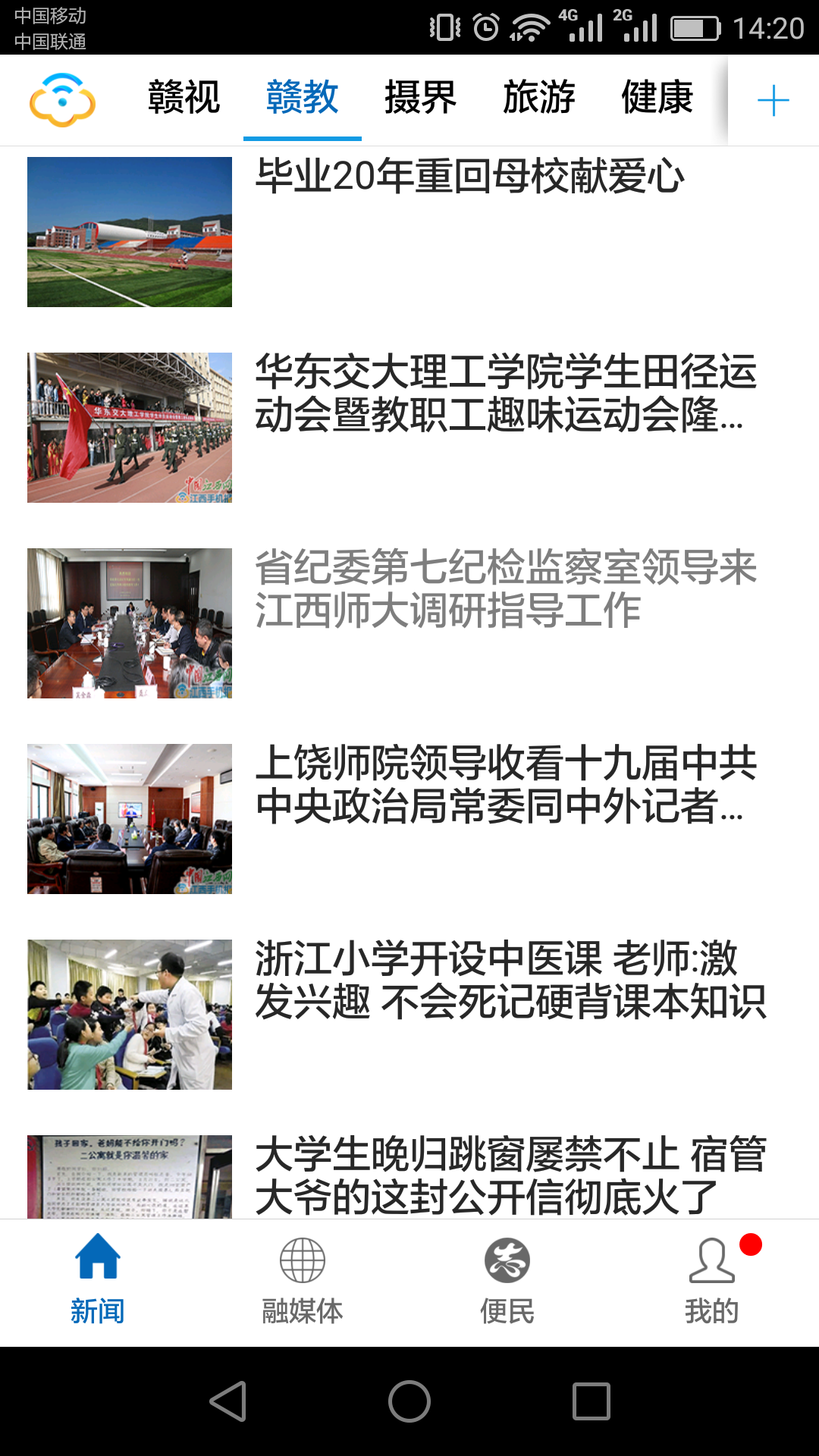
Task: Select the 新闻 bottom tab
Action: coord(97,1282)
